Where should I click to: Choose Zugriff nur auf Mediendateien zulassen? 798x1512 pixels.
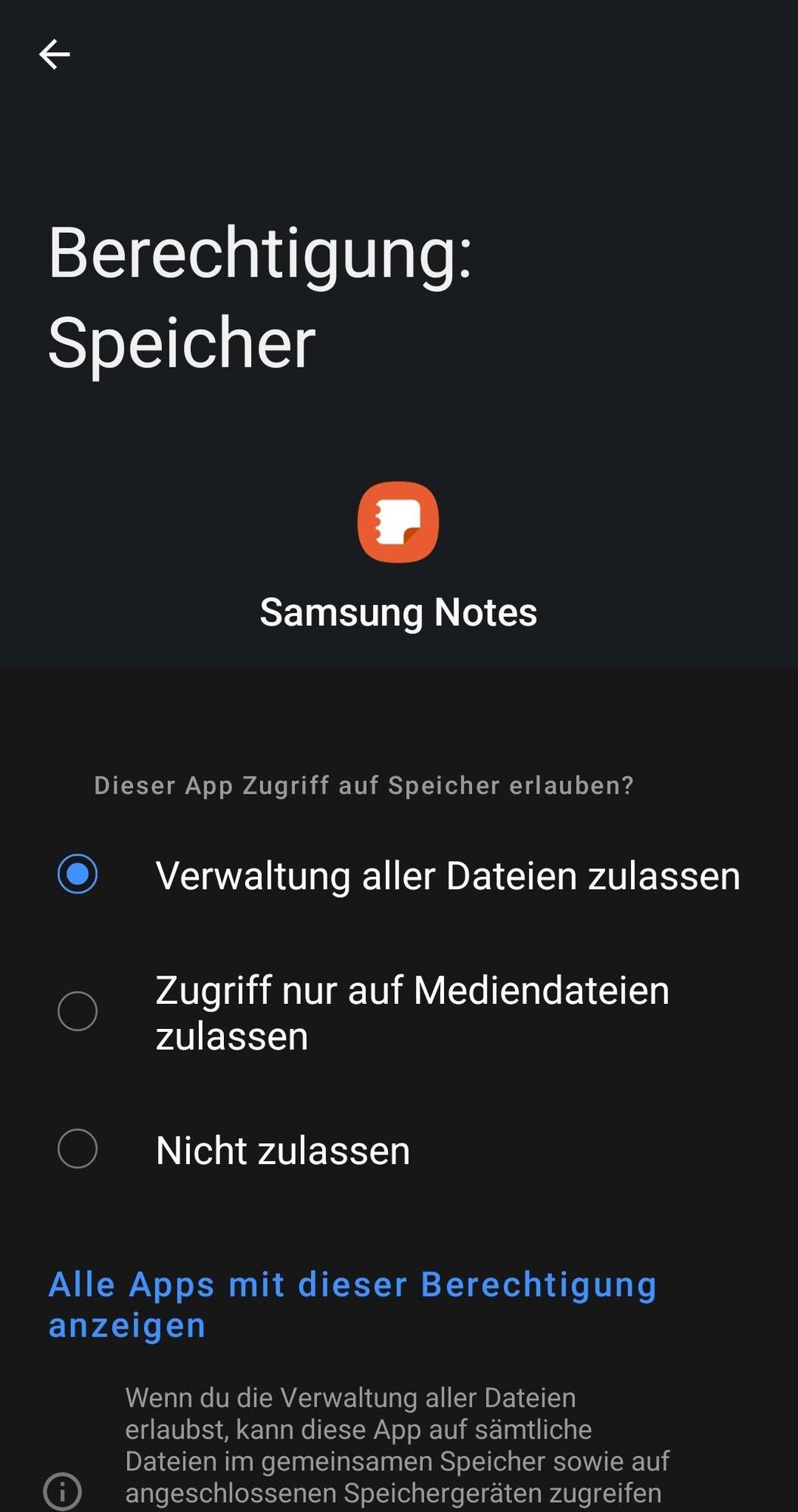click(x=78, y=1012)
